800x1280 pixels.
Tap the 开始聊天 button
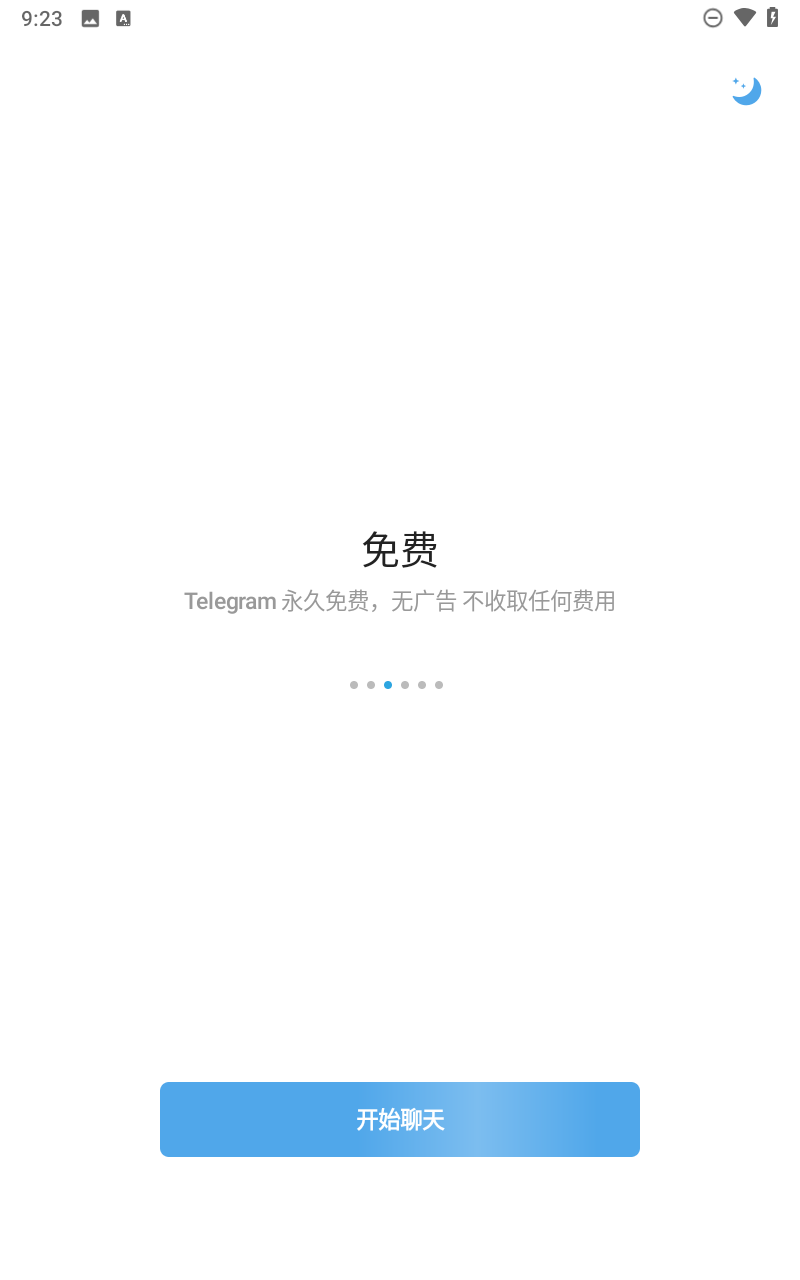point(400,1119)
